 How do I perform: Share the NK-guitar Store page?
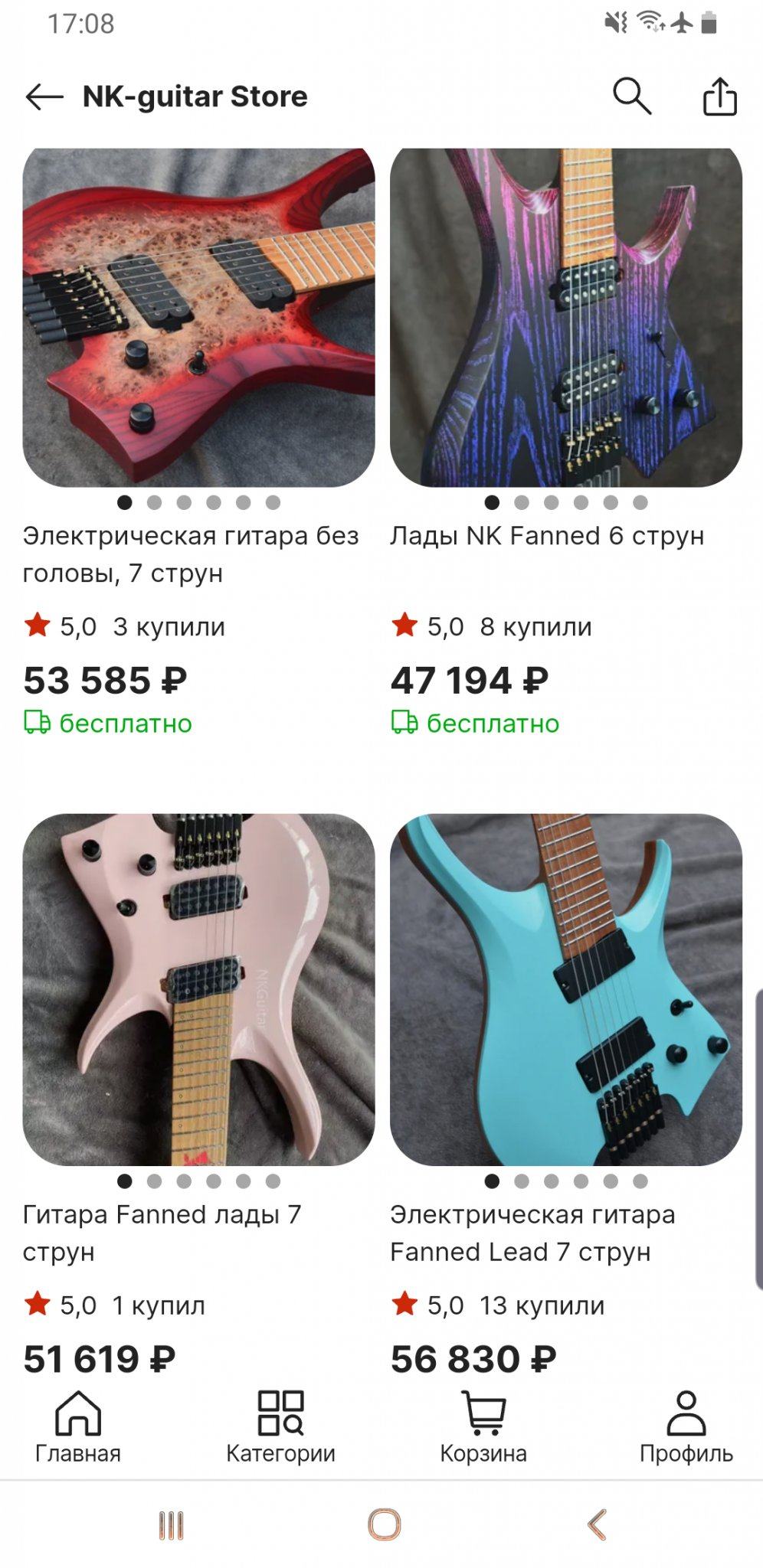[x=719, y=97]
